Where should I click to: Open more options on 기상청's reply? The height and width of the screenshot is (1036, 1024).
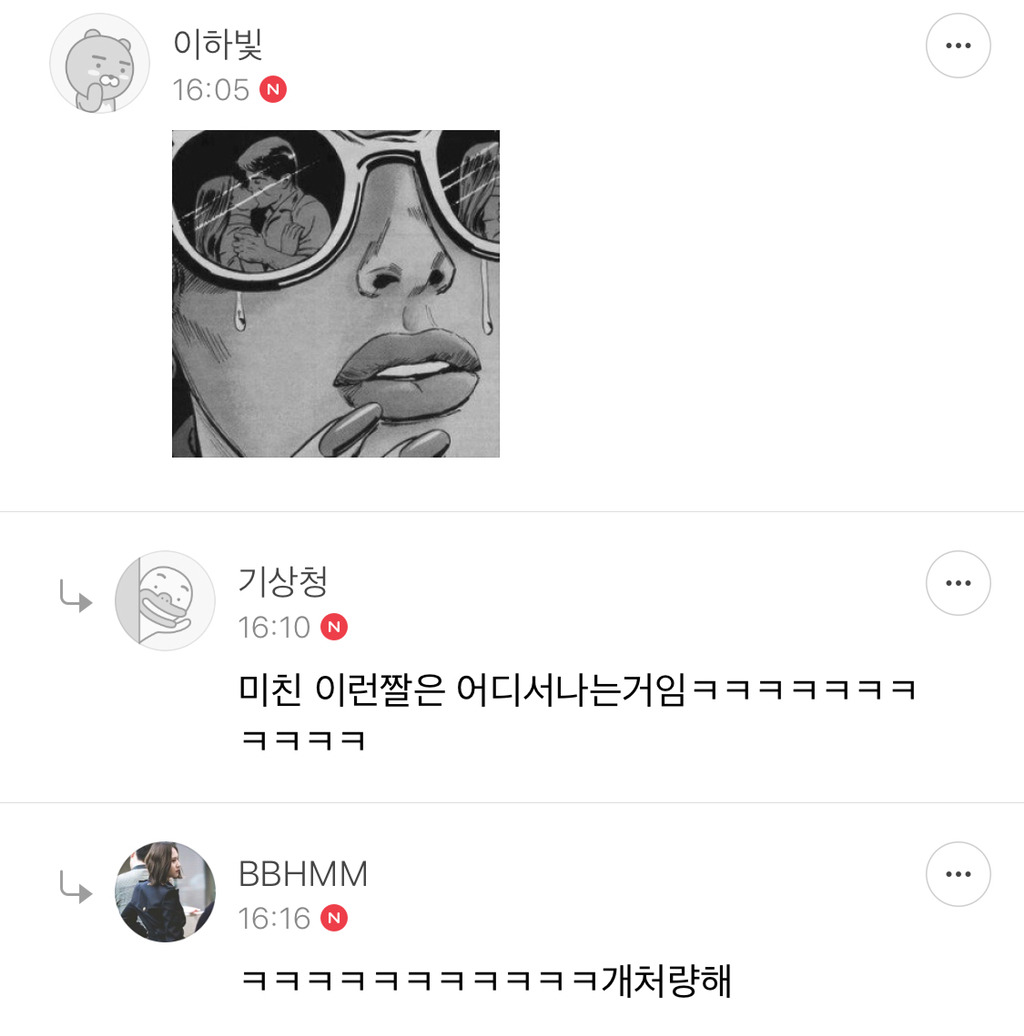click(x=958, y=583)
